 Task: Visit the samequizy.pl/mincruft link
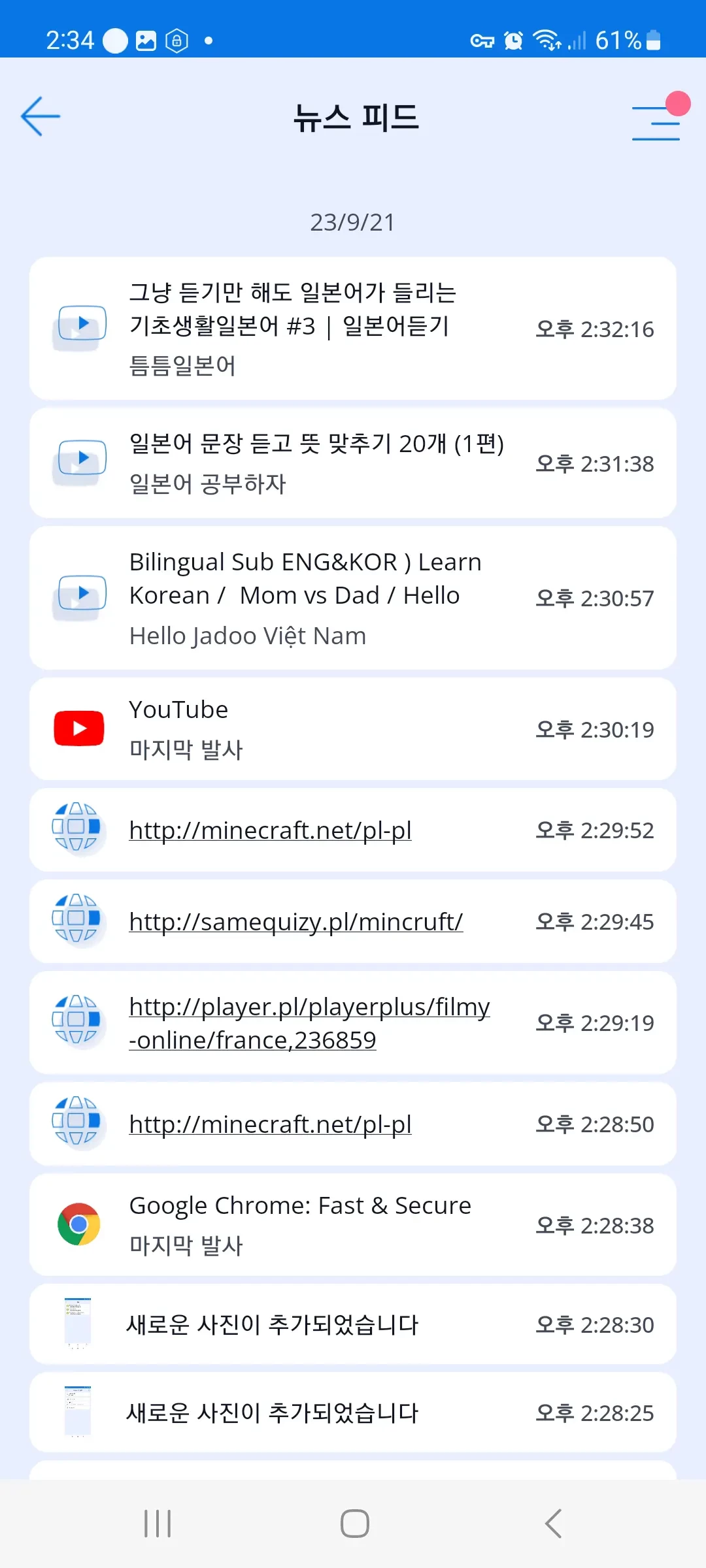click(295, 922)
